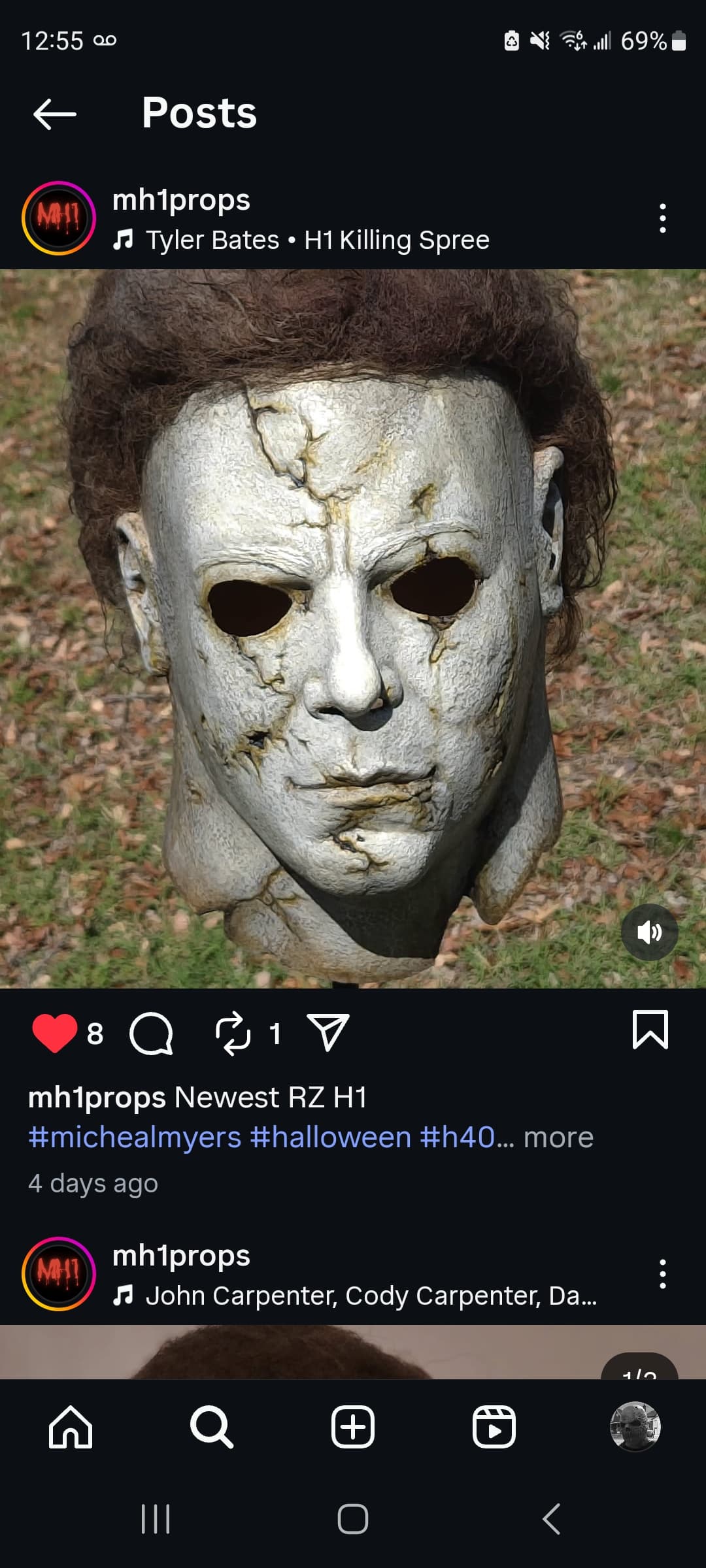Open overflow menu on the John Carpenter post
This screenshot has width=706, height=1568.
pyautogui.click(x=662, y=1274)
